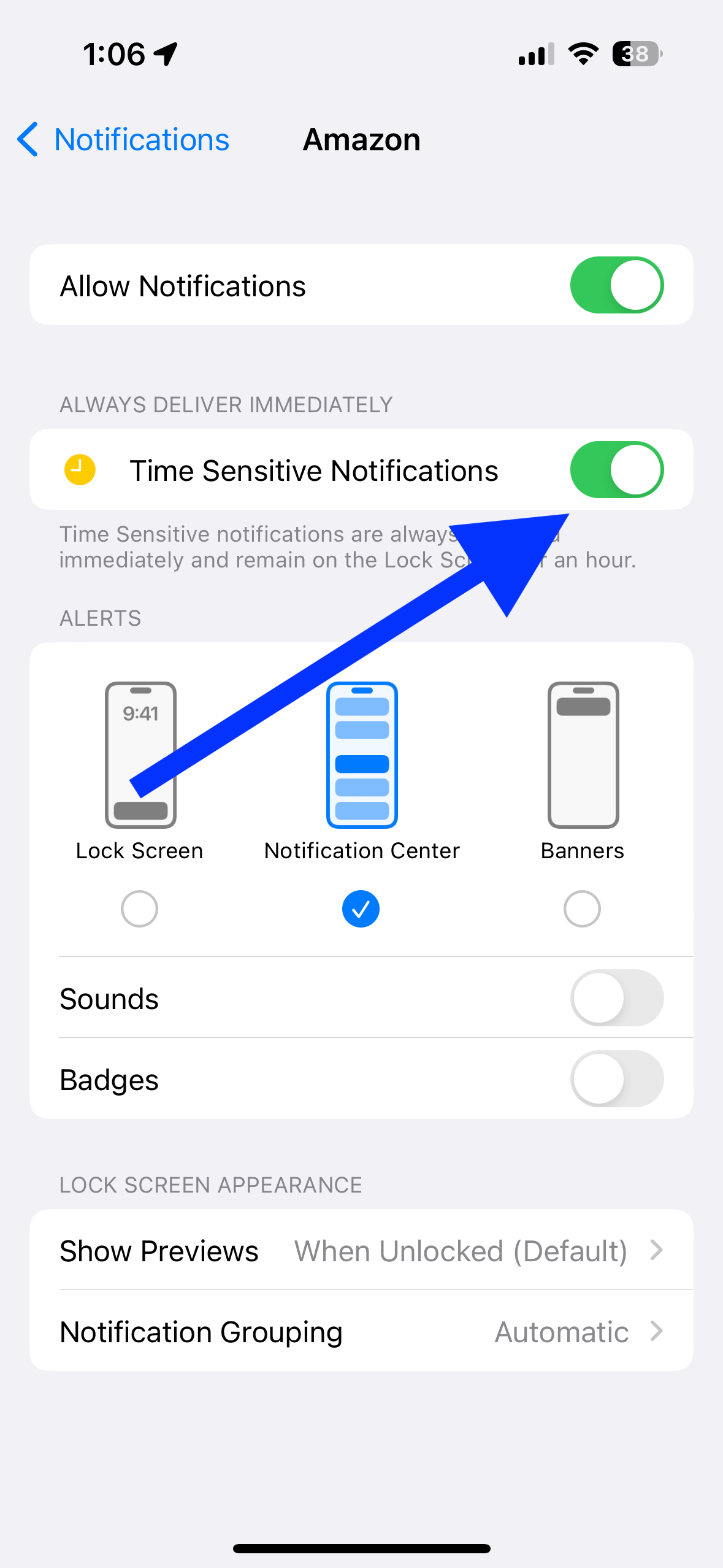
Task: Enable Banners alerts
Action: coord(582,909)
